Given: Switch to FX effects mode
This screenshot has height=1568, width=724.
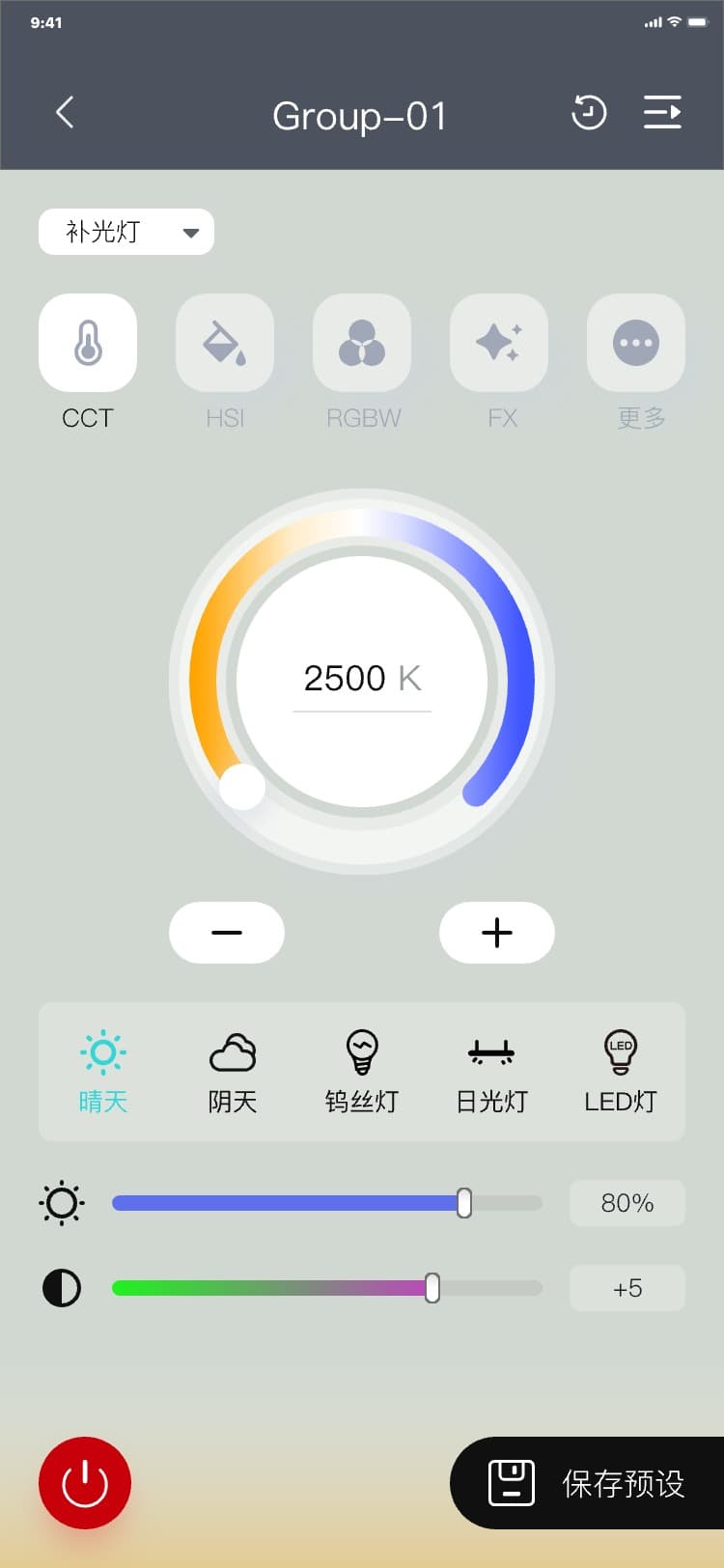Looking at the screenshot, I should pos(499,343).
